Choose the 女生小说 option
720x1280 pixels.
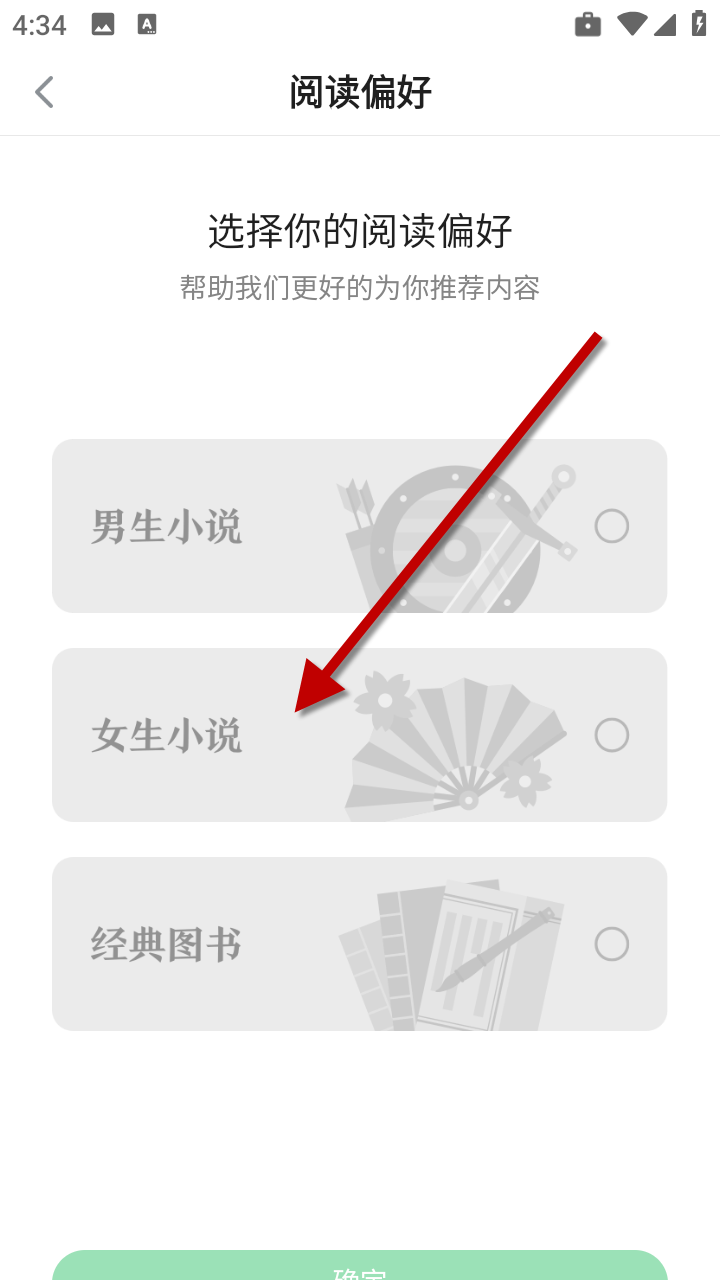[359, 735]
